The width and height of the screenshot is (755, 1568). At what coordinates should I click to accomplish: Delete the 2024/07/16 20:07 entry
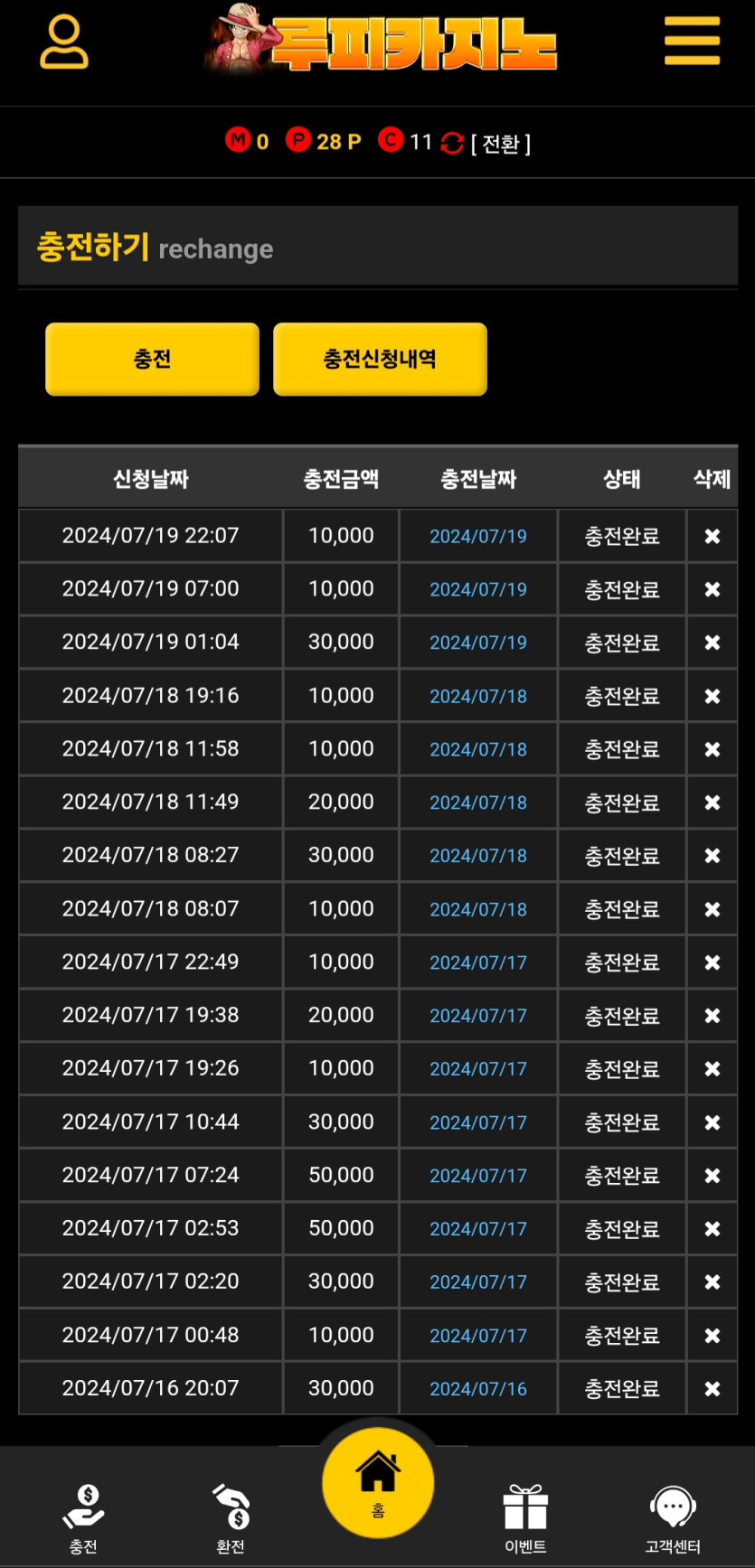click(x=713, y=1389)
